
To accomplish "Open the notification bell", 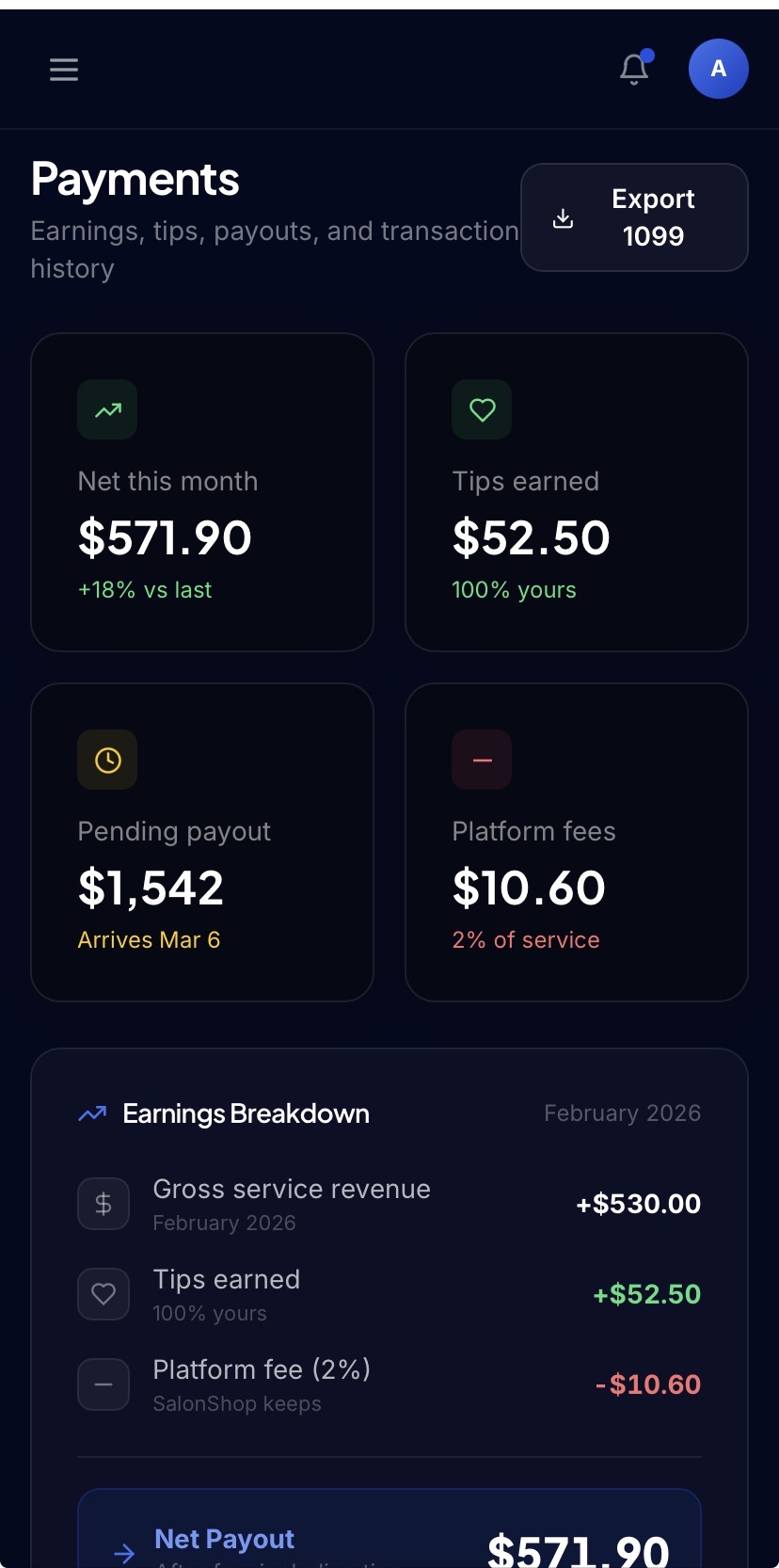I will coord(633,69).
